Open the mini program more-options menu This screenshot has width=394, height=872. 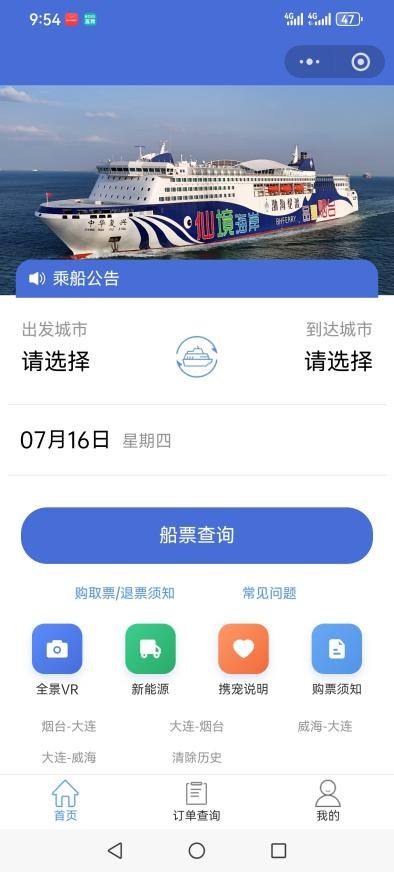309,62
